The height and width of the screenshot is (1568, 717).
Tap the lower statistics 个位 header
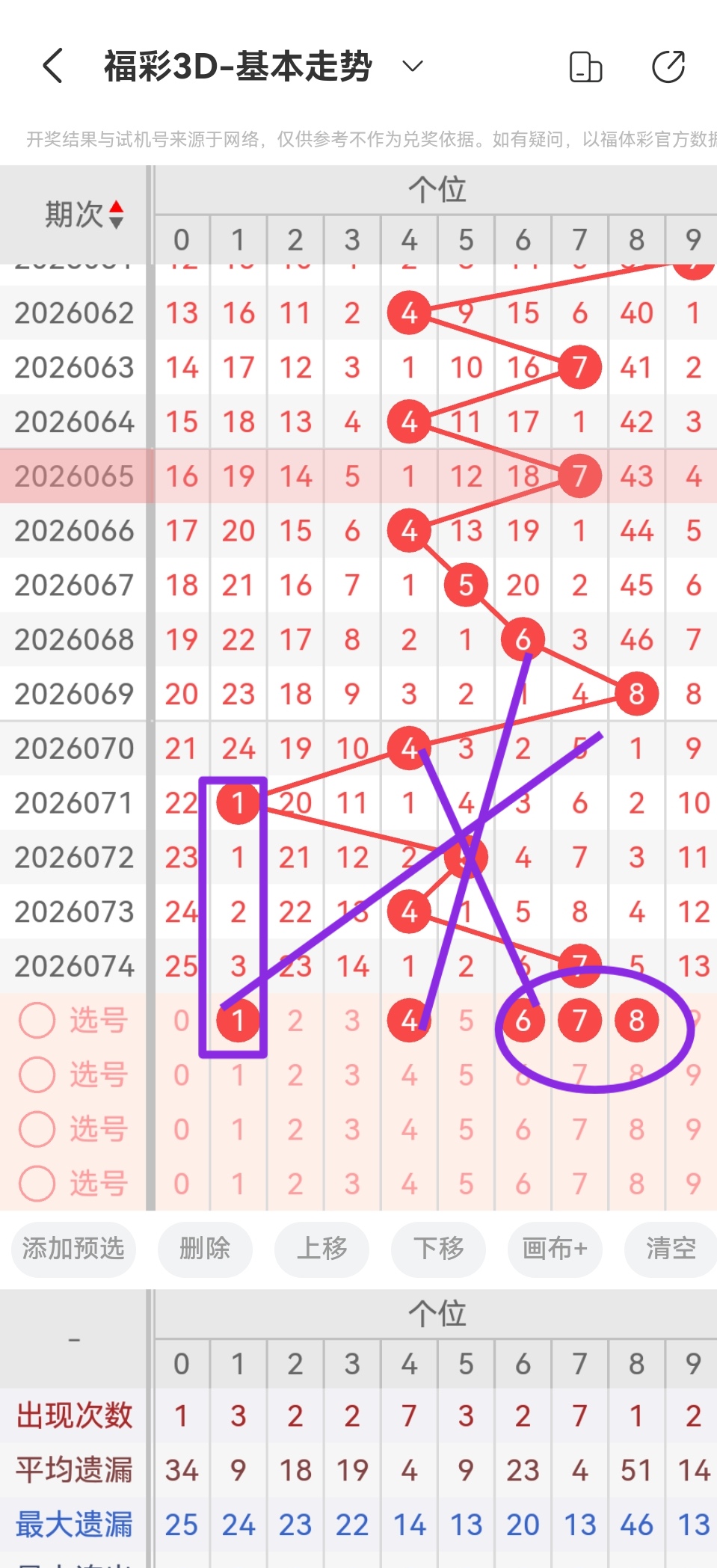(x=441, y=1314)
